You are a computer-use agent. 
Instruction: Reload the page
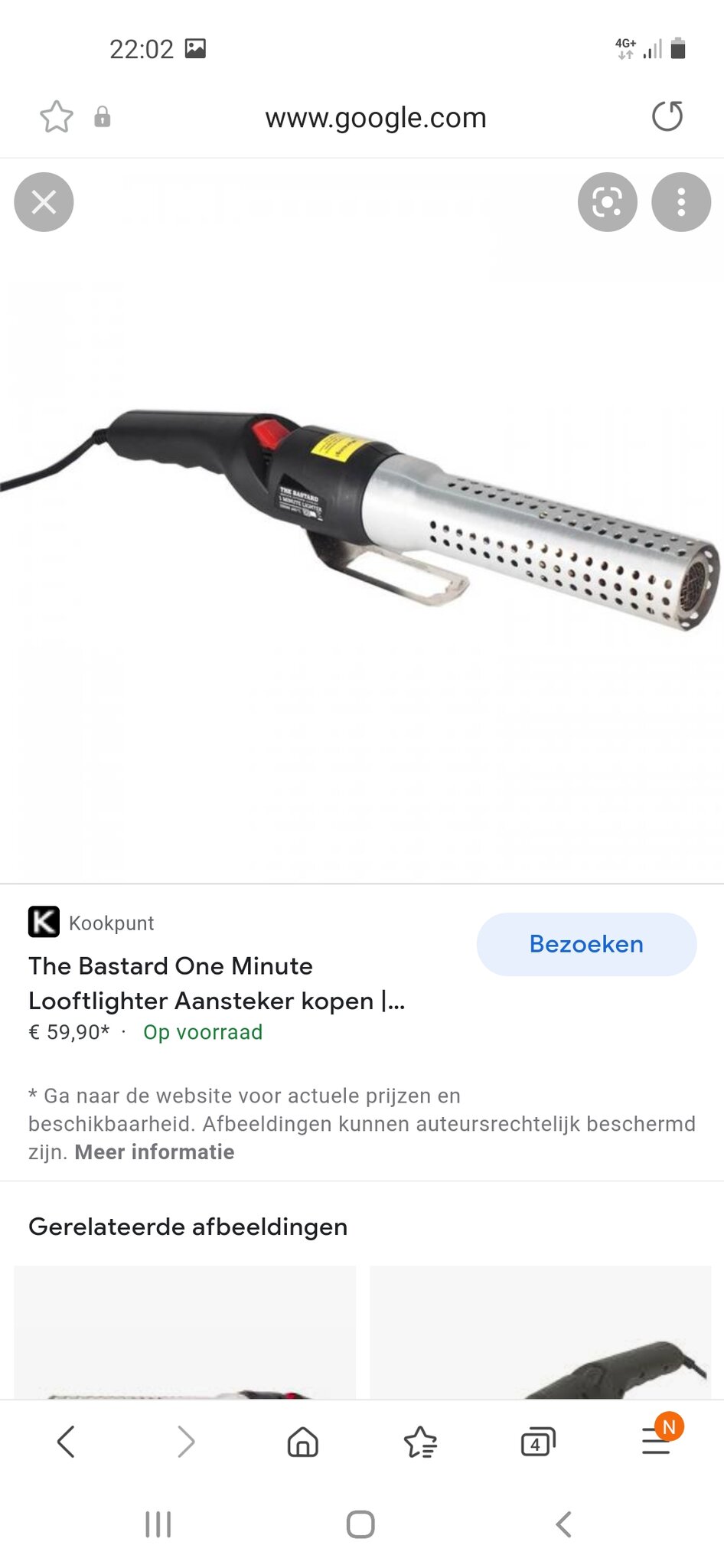tap(667, 117)
